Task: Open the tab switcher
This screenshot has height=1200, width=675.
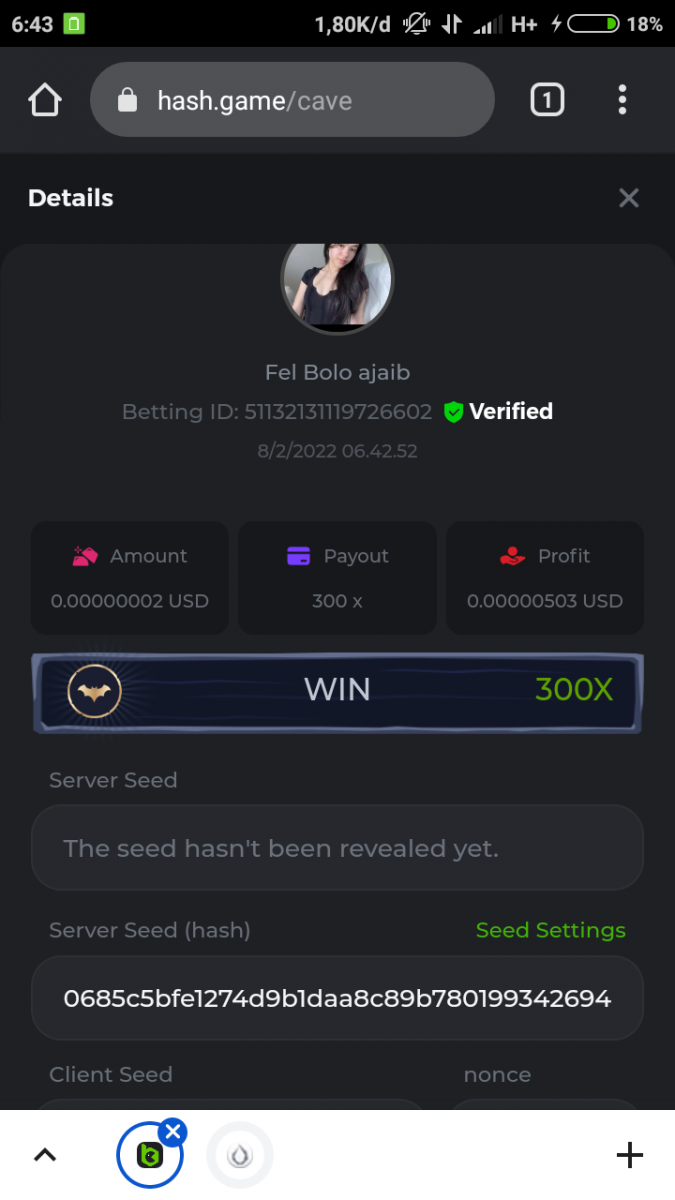Action: point(547,100)
